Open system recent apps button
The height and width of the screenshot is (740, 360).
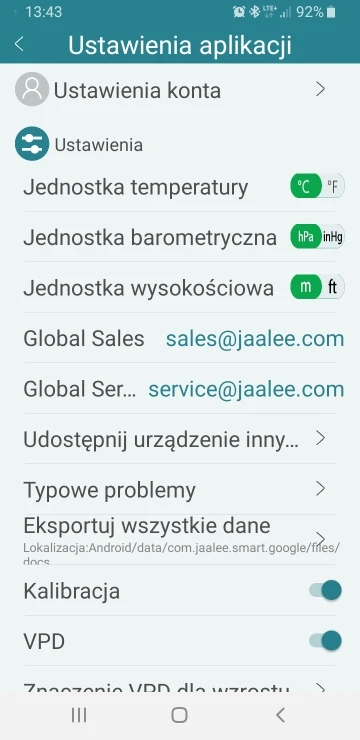79,715
